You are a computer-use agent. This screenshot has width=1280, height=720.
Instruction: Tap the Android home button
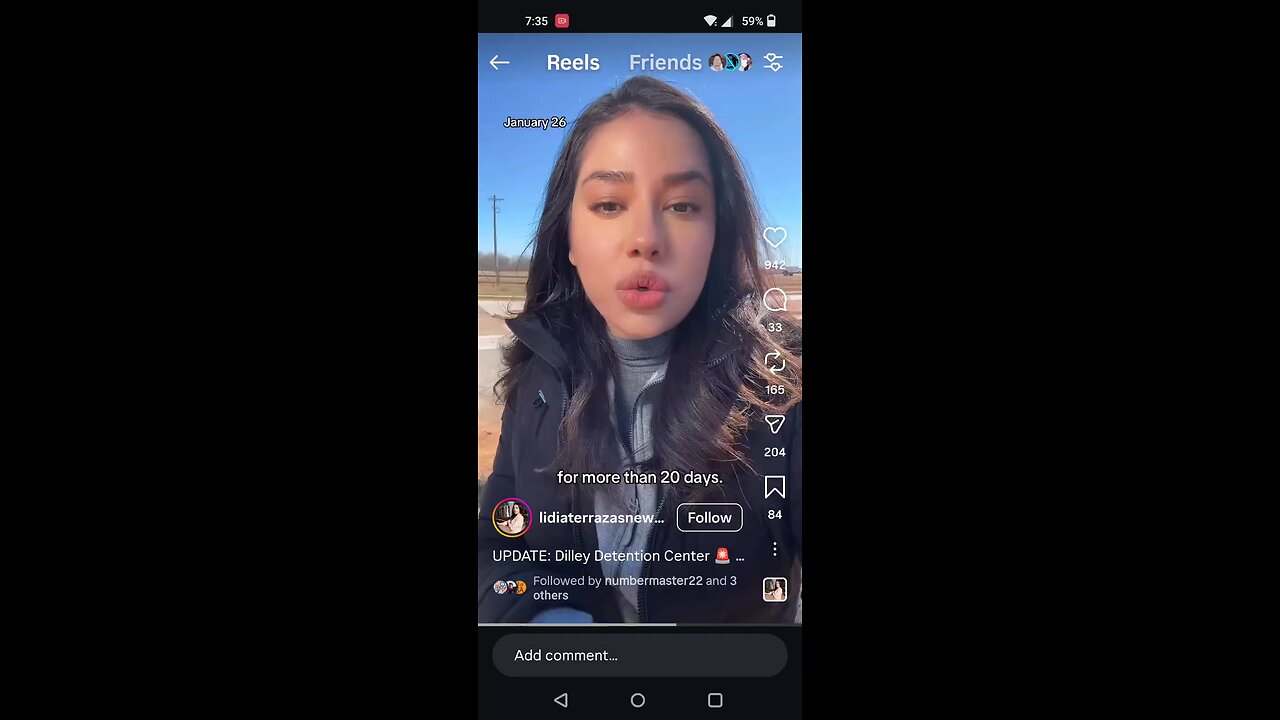[x=638, y=701]
